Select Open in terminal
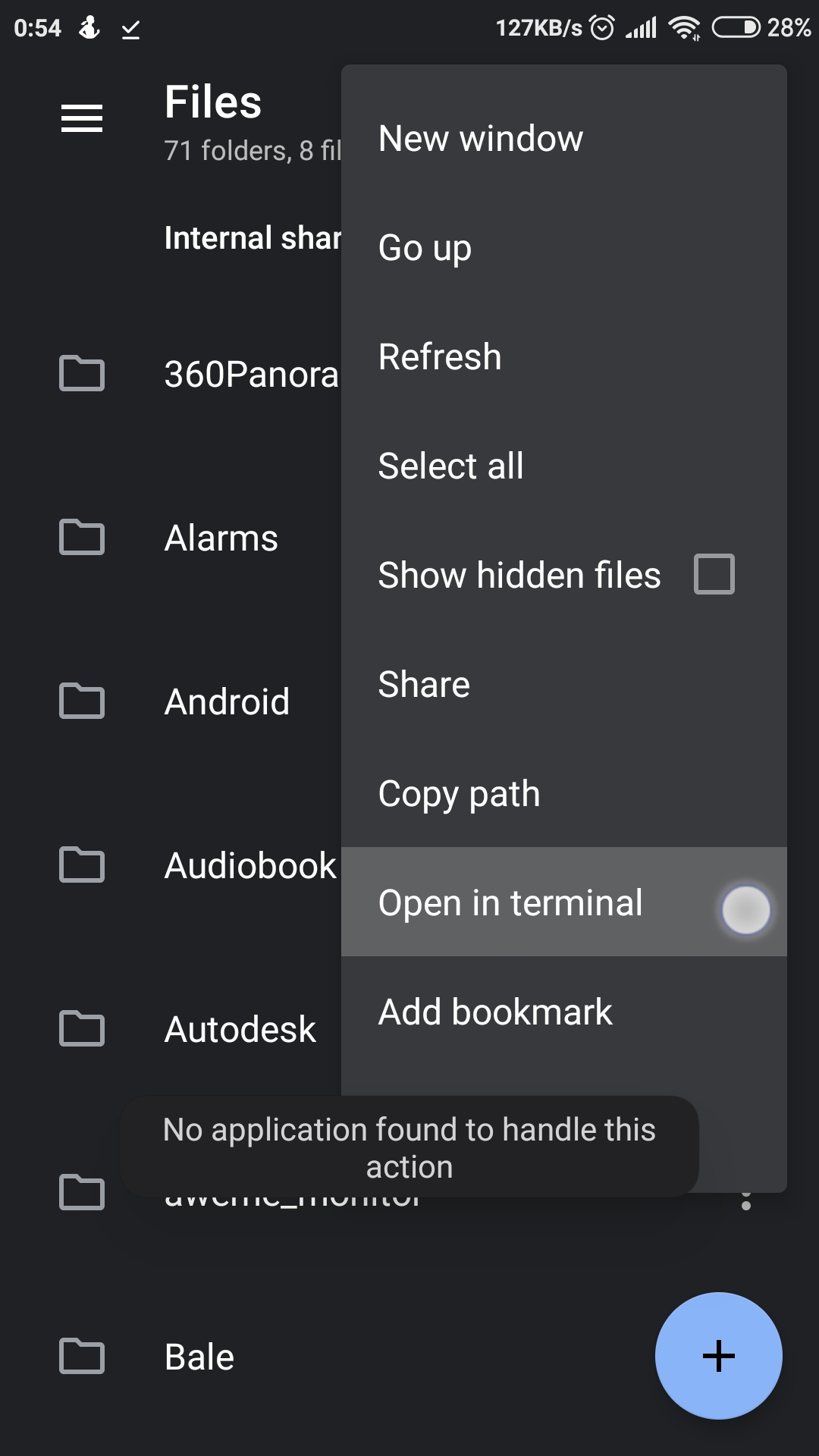The image size is (819, 1456). point(564,902)
